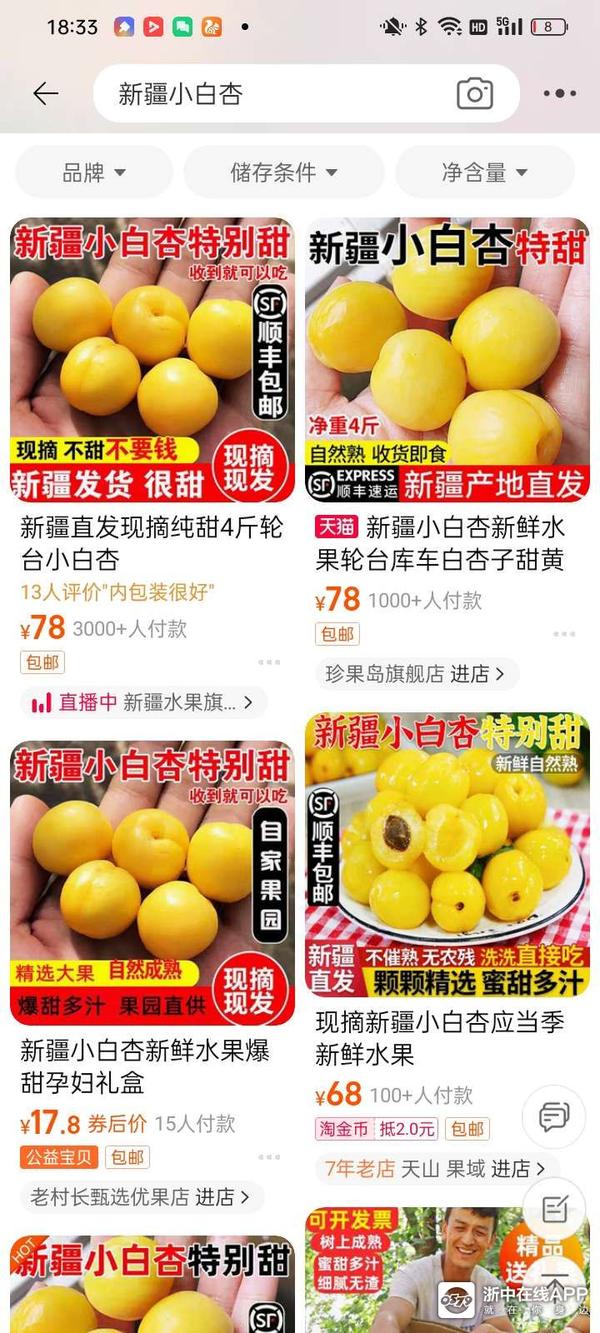Open the 直播中 新疆水果旗 live store link
This screenshot has width=600, height=1333.
(144, 703)
